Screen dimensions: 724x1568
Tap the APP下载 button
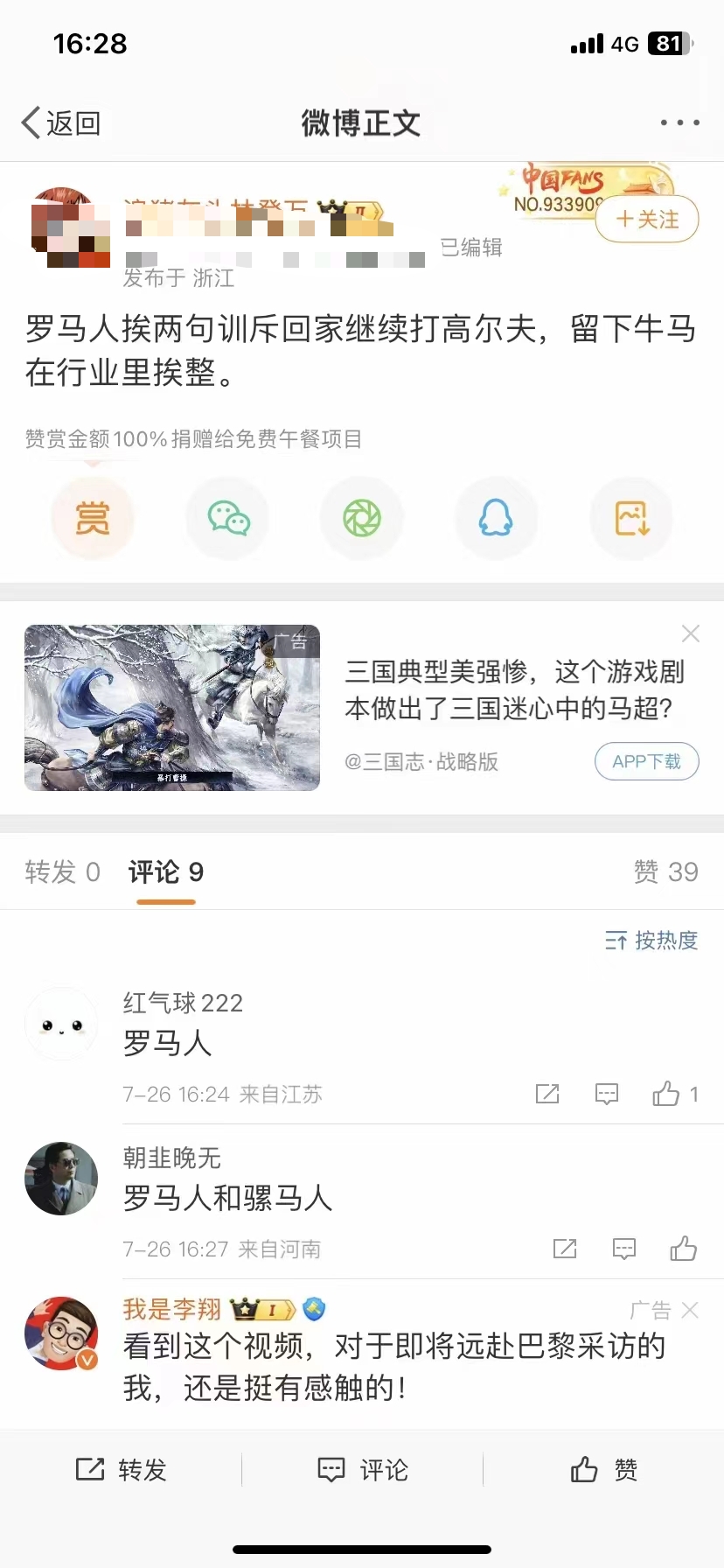click(x=646, y=761)
